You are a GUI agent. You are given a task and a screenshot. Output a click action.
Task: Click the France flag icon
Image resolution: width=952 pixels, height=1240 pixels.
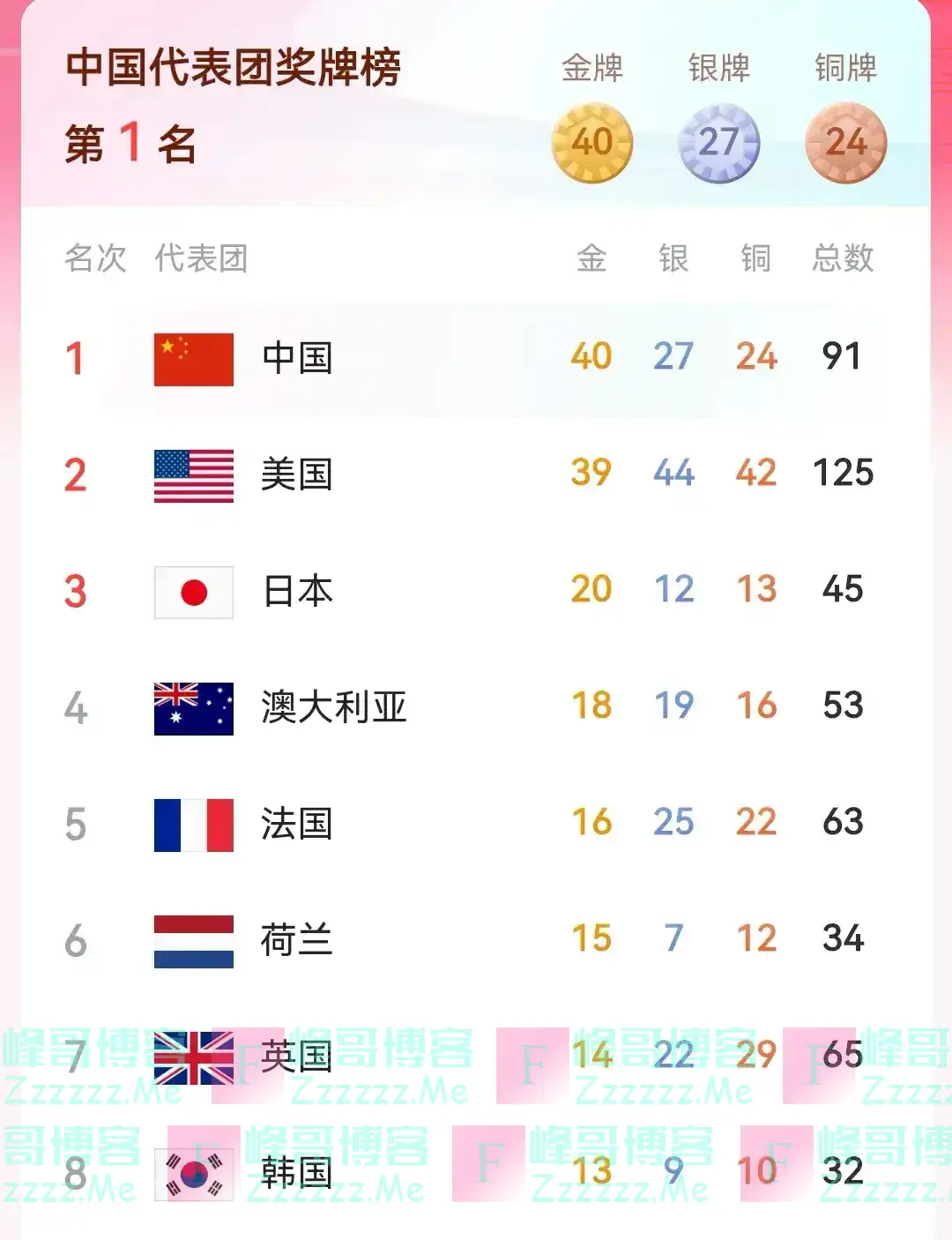[x=193, y=824]
